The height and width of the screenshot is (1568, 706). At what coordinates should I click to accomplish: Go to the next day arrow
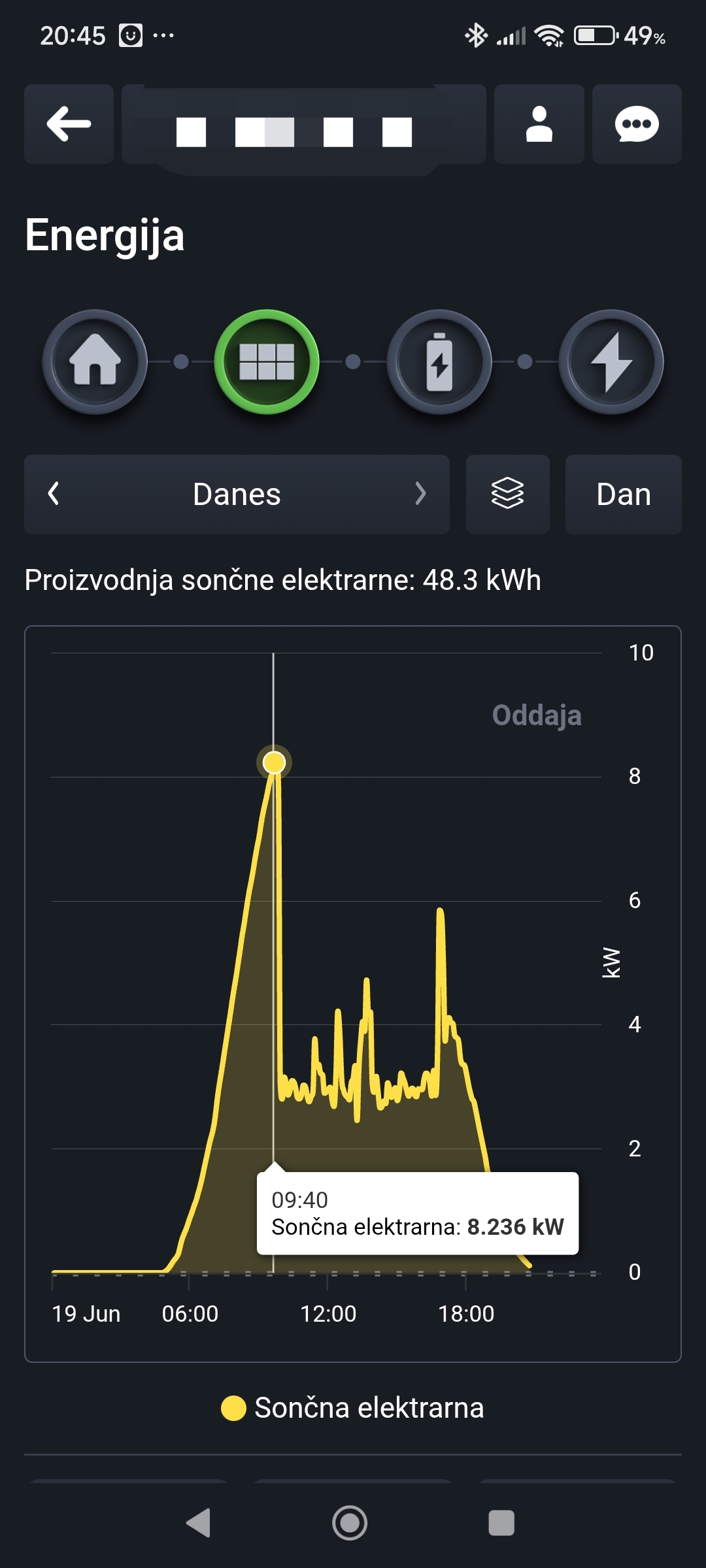click(420, 494)
